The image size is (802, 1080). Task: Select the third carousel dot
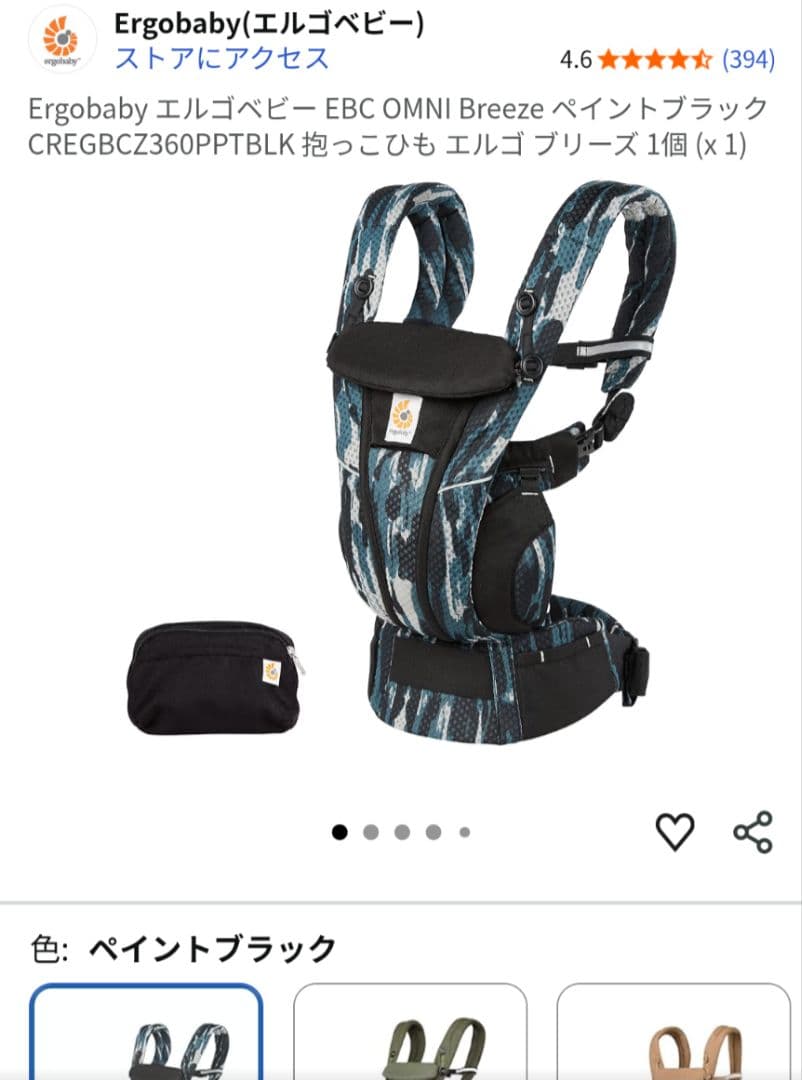(x=403, y=830)
